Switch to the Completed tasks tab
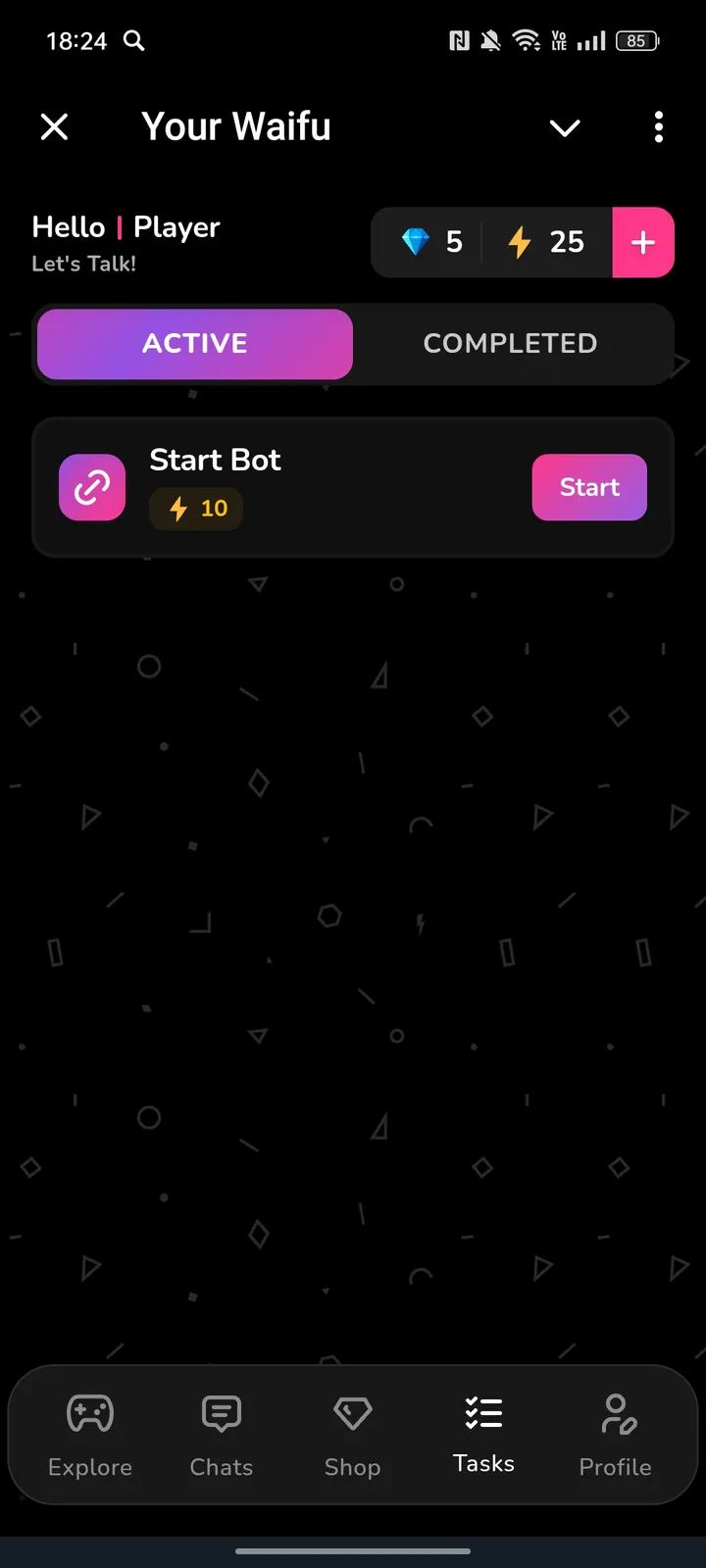 point(510,344)
